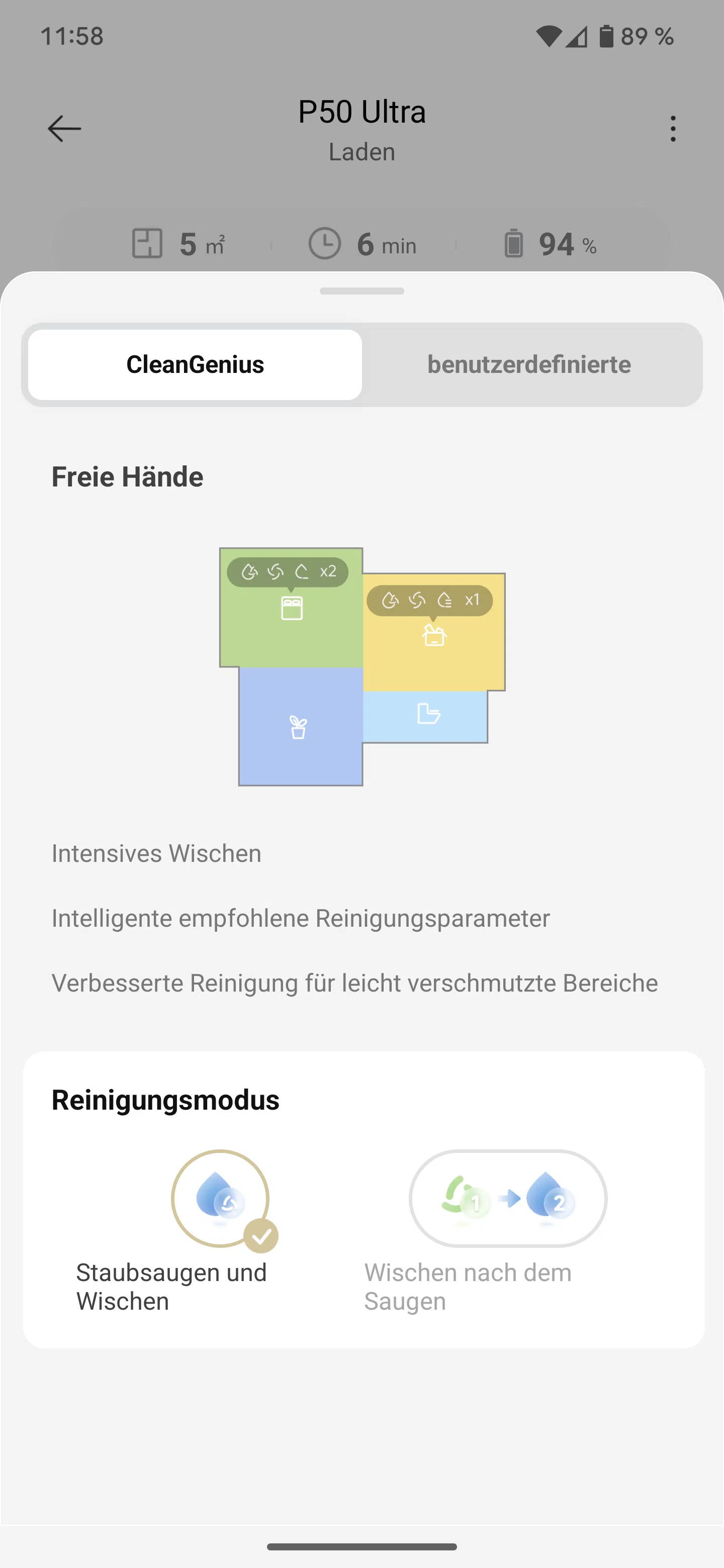Screen dimensions: 724x1568
Task: Open the three-dot overflow menu
Action: tap(672, 129)
